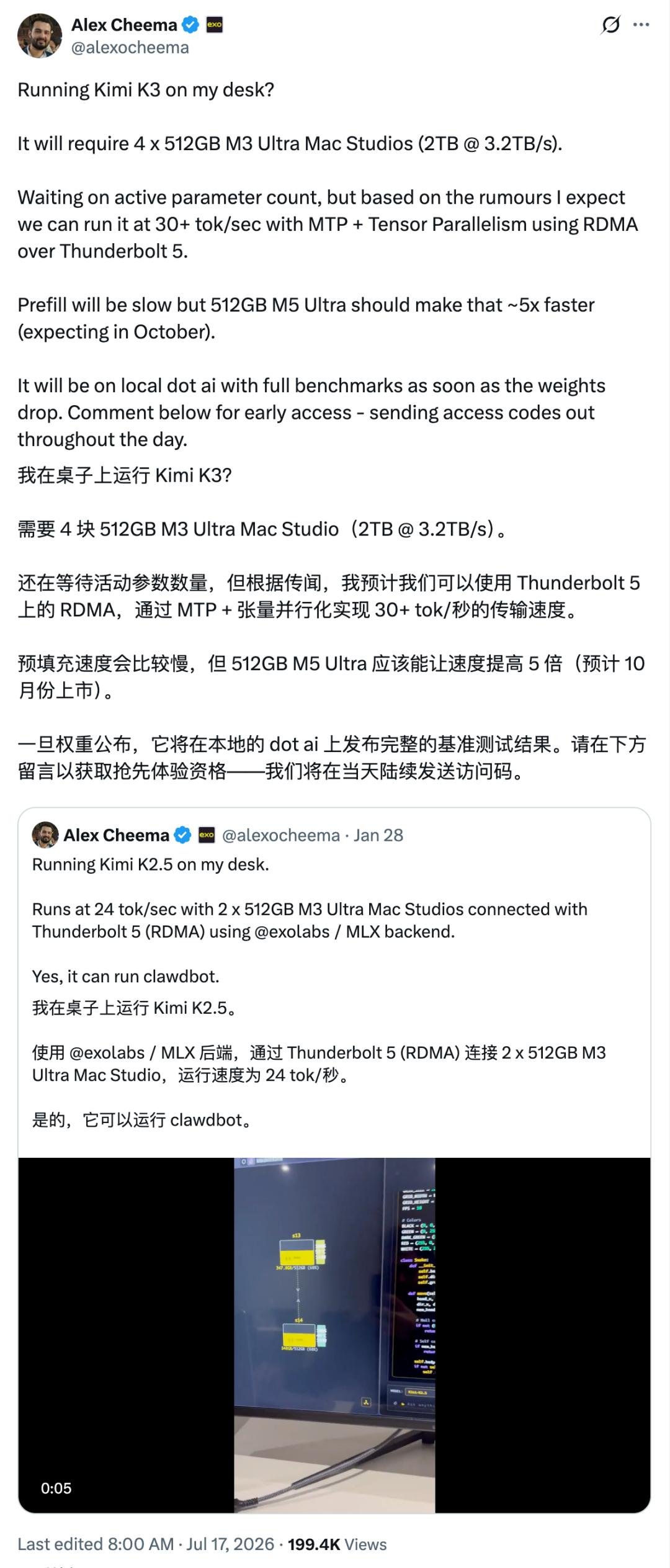The image size is (670, 1568).
Task: Open the post overflow menu
Action: pyautogui.click(x=641, y=25)
